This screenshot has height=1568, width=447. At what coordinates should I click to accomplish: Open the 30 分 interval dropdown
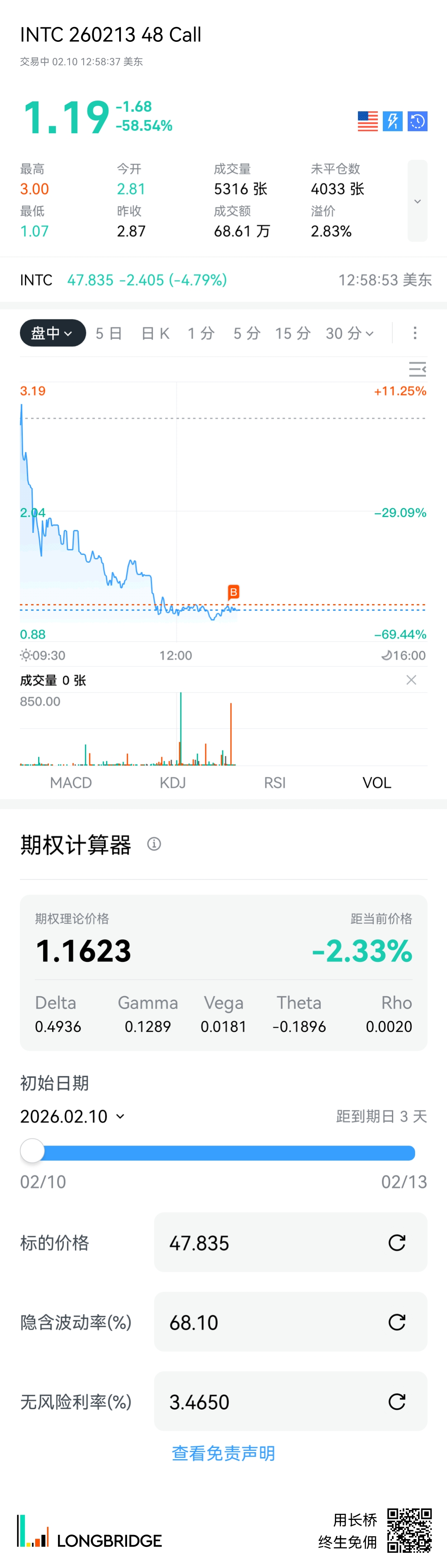[350, 333]
